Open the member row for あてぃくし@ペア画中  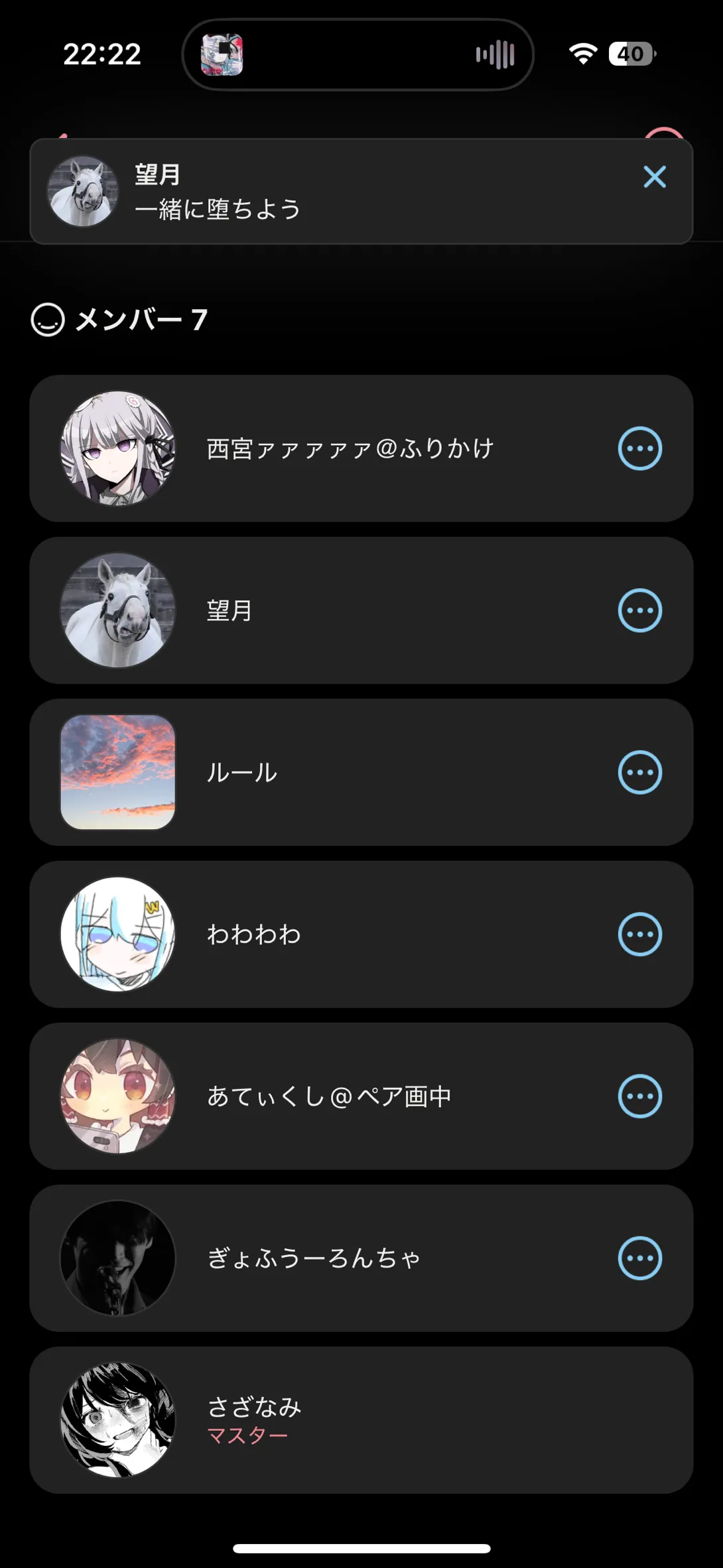(361, 1096)
